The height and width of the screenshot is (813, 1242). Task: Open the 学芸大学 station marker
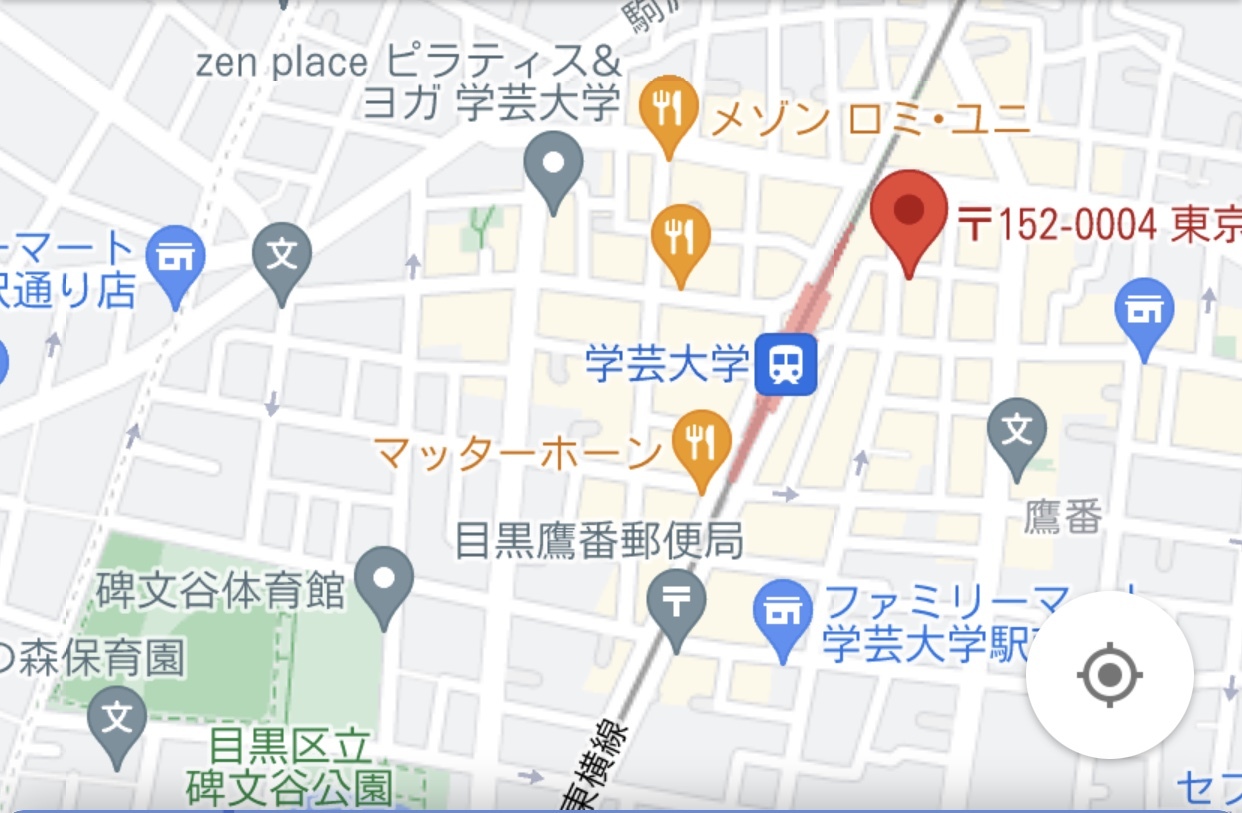click(x=785, y=364)
